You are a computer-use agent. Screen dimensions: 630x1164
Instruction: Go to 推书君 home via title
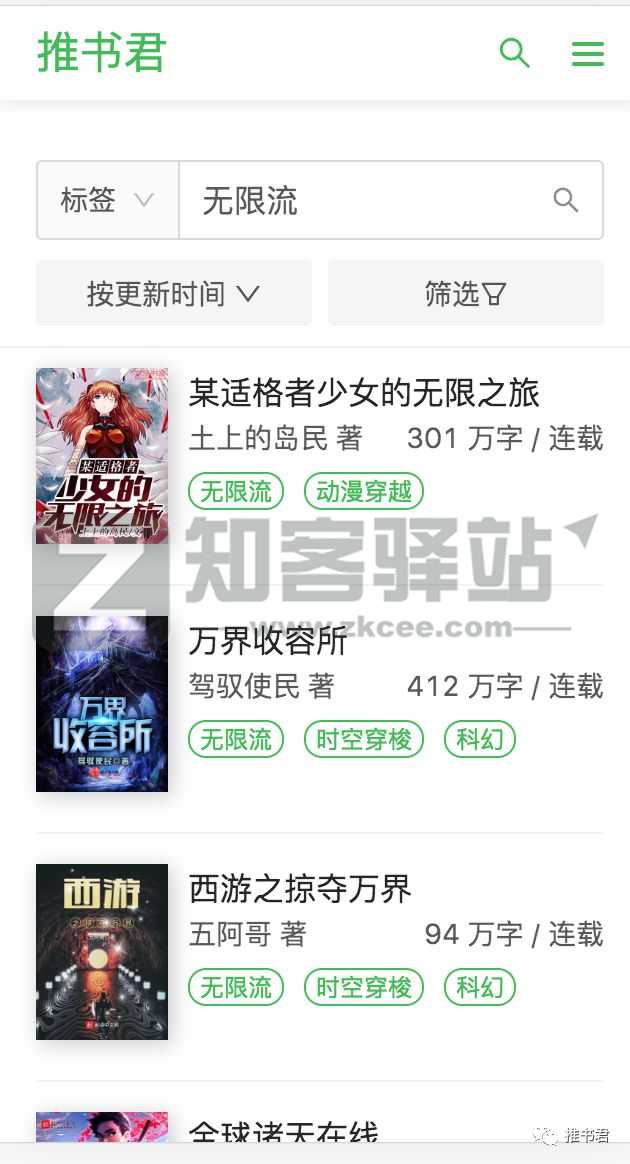pos(101,53)
